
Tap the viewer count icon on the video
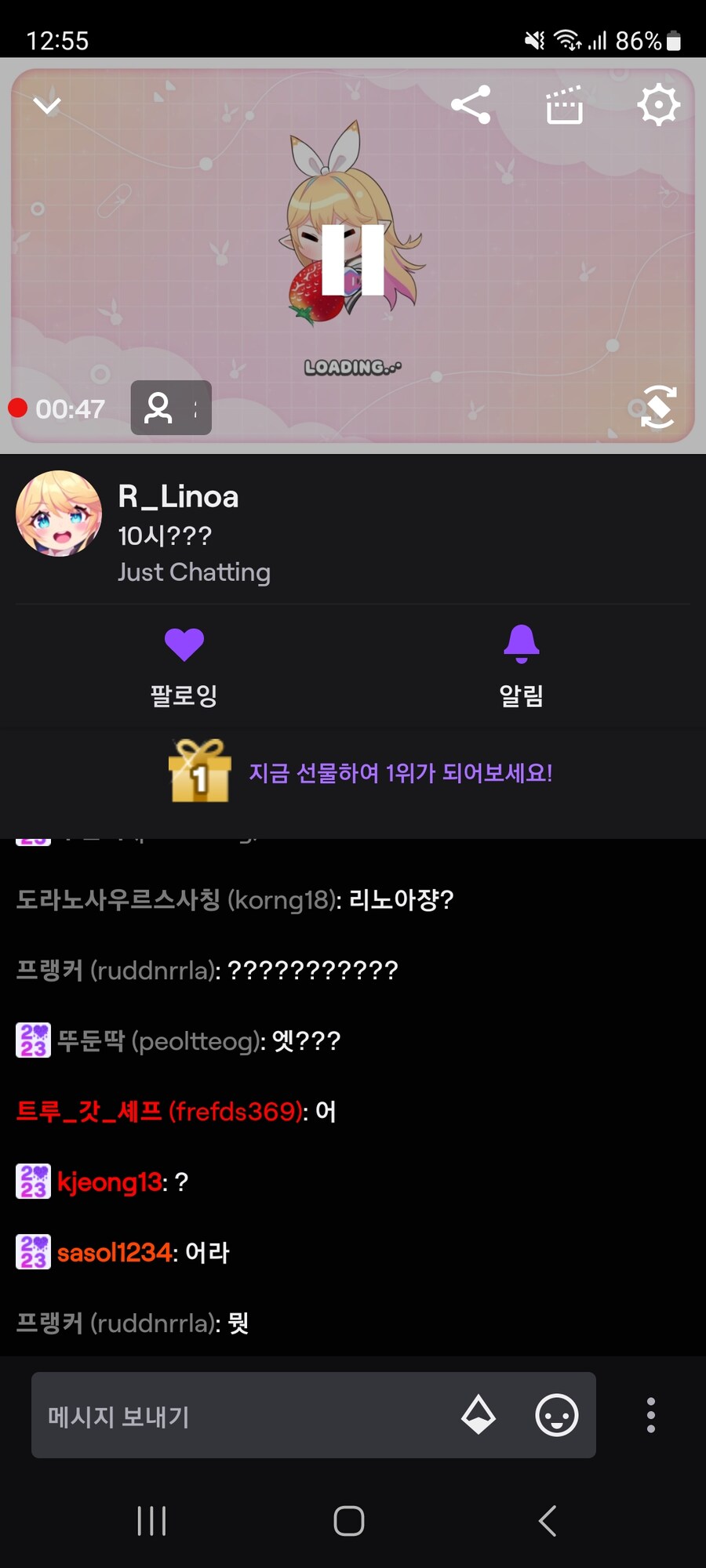(160, 407)
